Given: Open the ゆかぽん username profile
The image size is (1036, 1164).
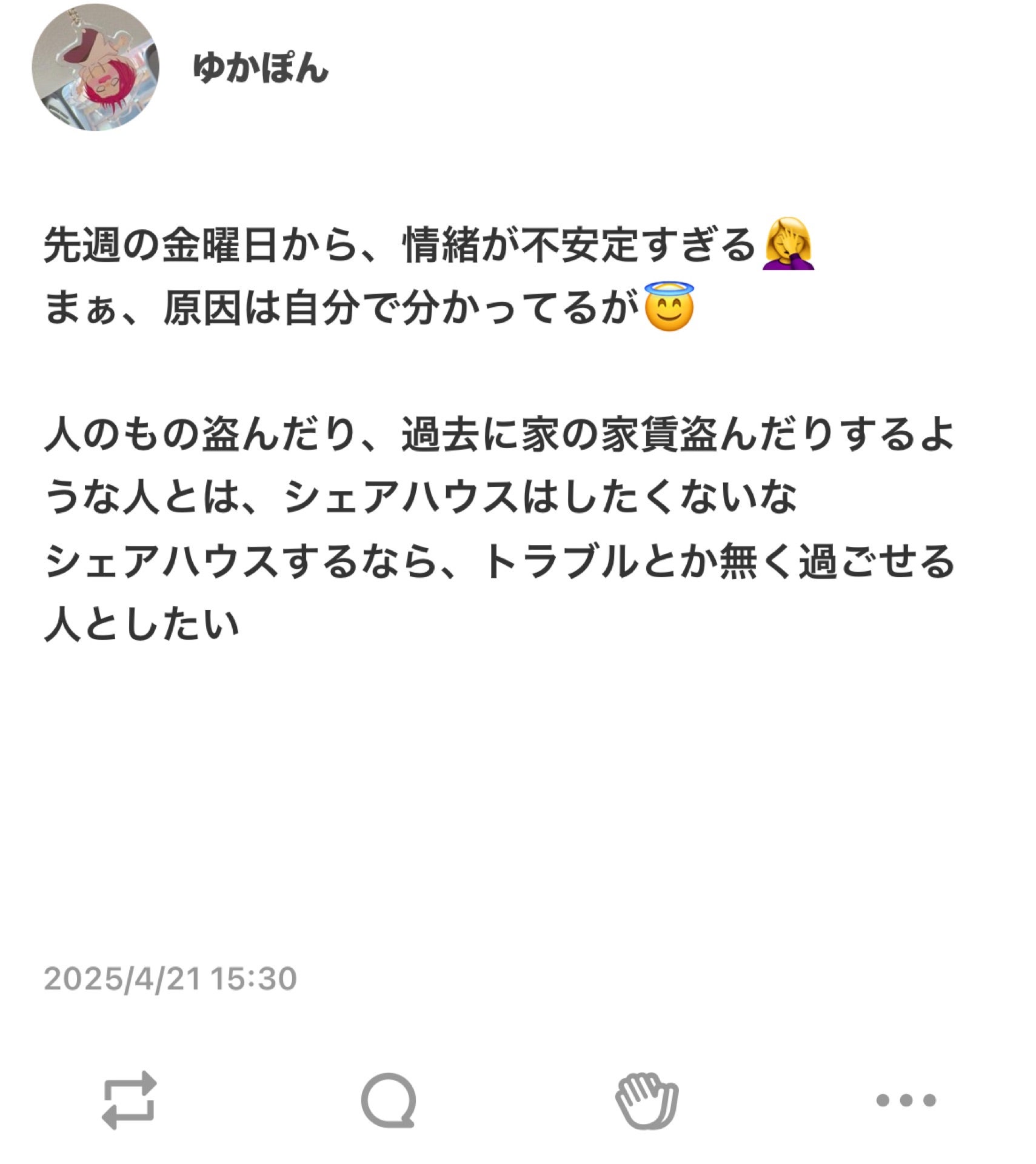Looking at the screenshot, I should click(x=261, y=67).
